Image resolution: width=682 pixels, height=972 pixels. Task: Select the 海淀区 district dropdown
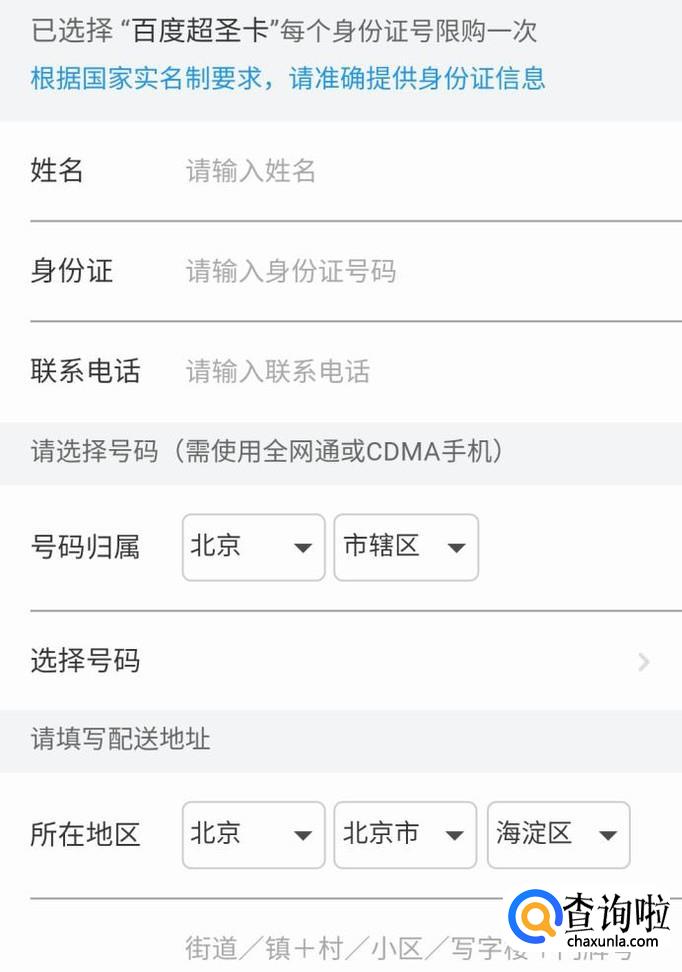click(558, 834)
